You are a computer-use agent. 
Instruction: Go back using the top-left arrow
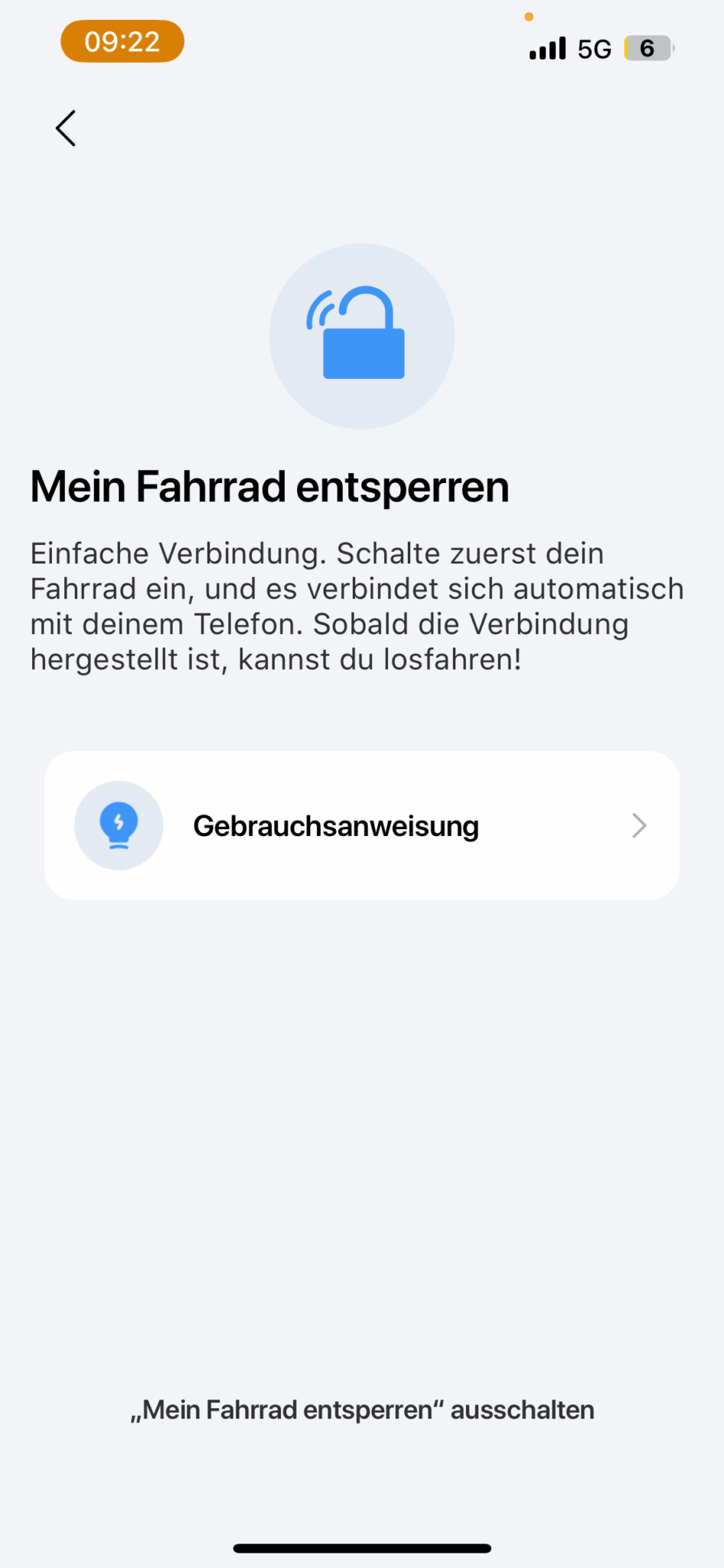66,128
